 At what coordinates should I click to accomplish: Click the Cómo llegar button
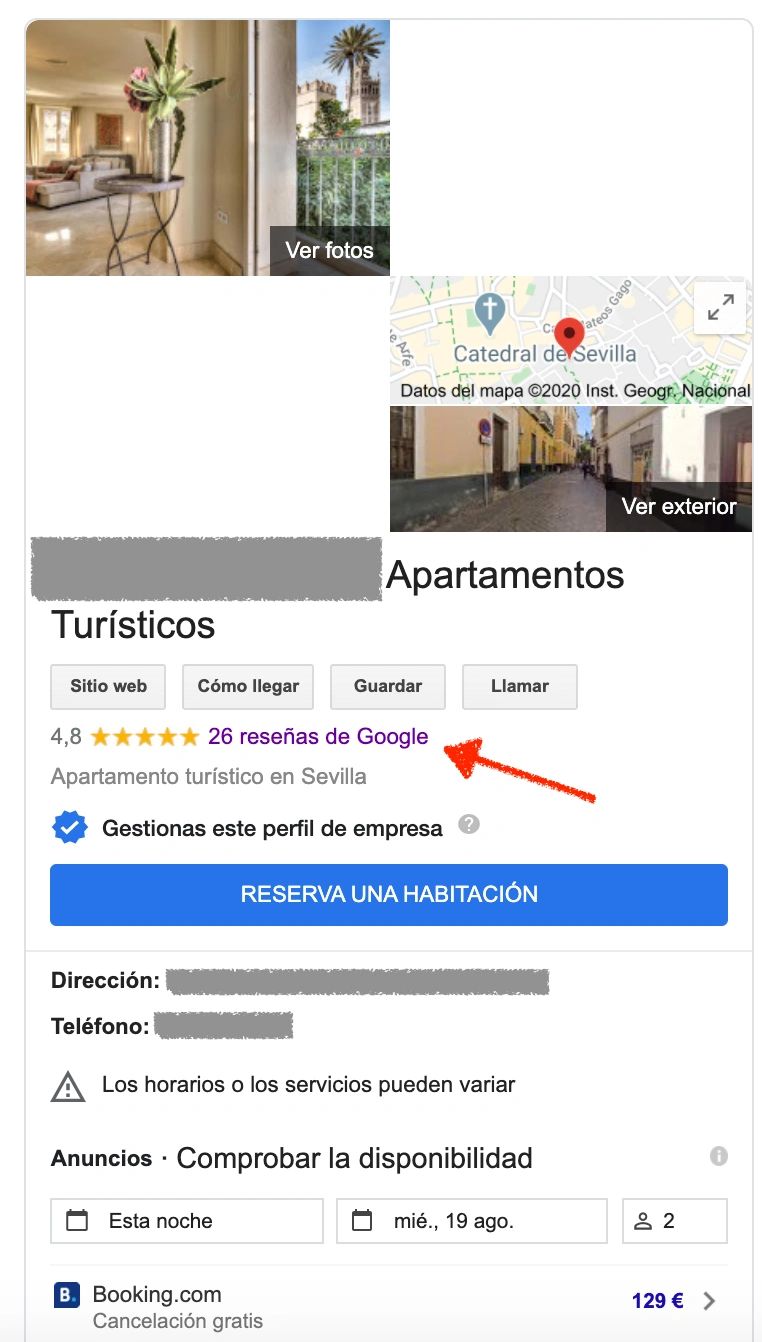[x=247, y=686]
